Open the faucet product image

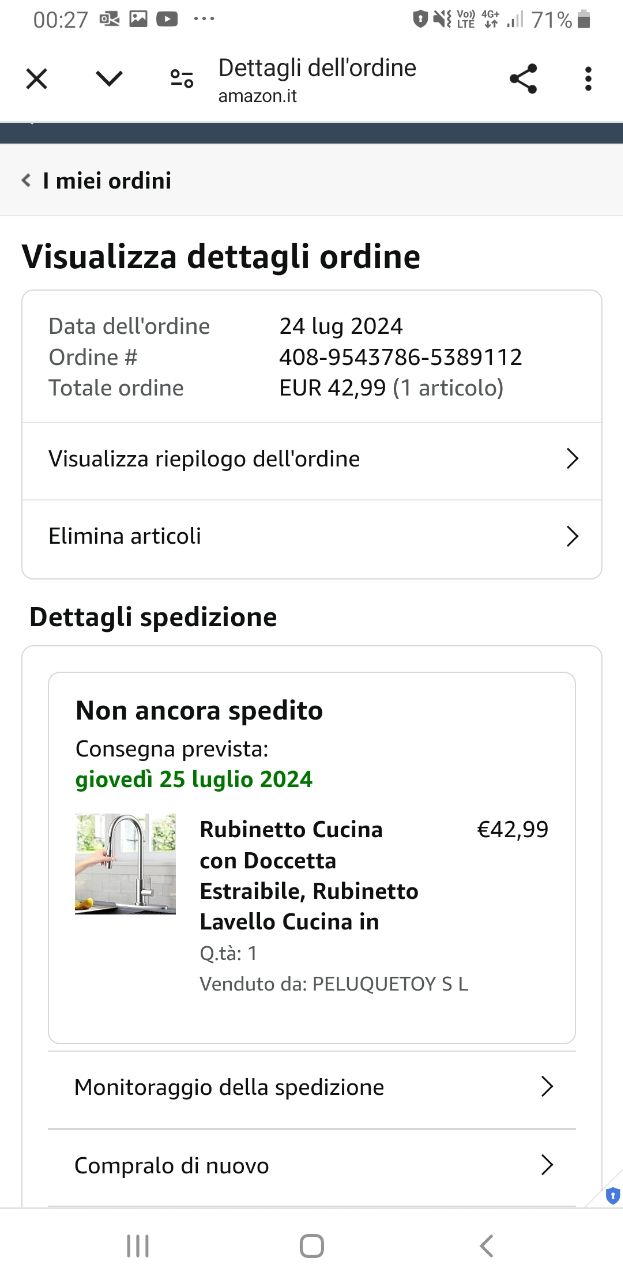[x=125, y=863]
